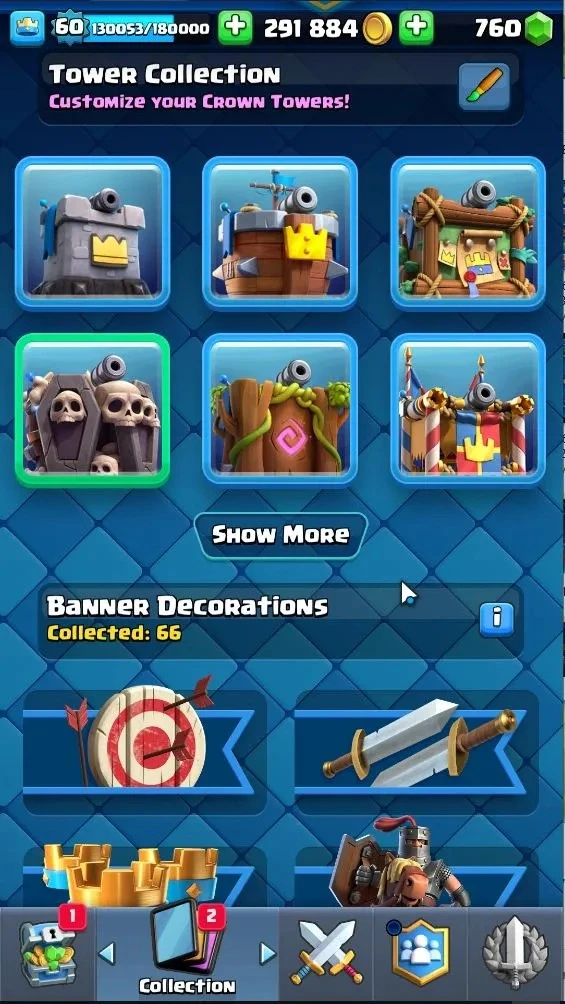The image size is (565, 1004).
Task: Tap Show More tower skins
Action: click(x=281, y=535)
